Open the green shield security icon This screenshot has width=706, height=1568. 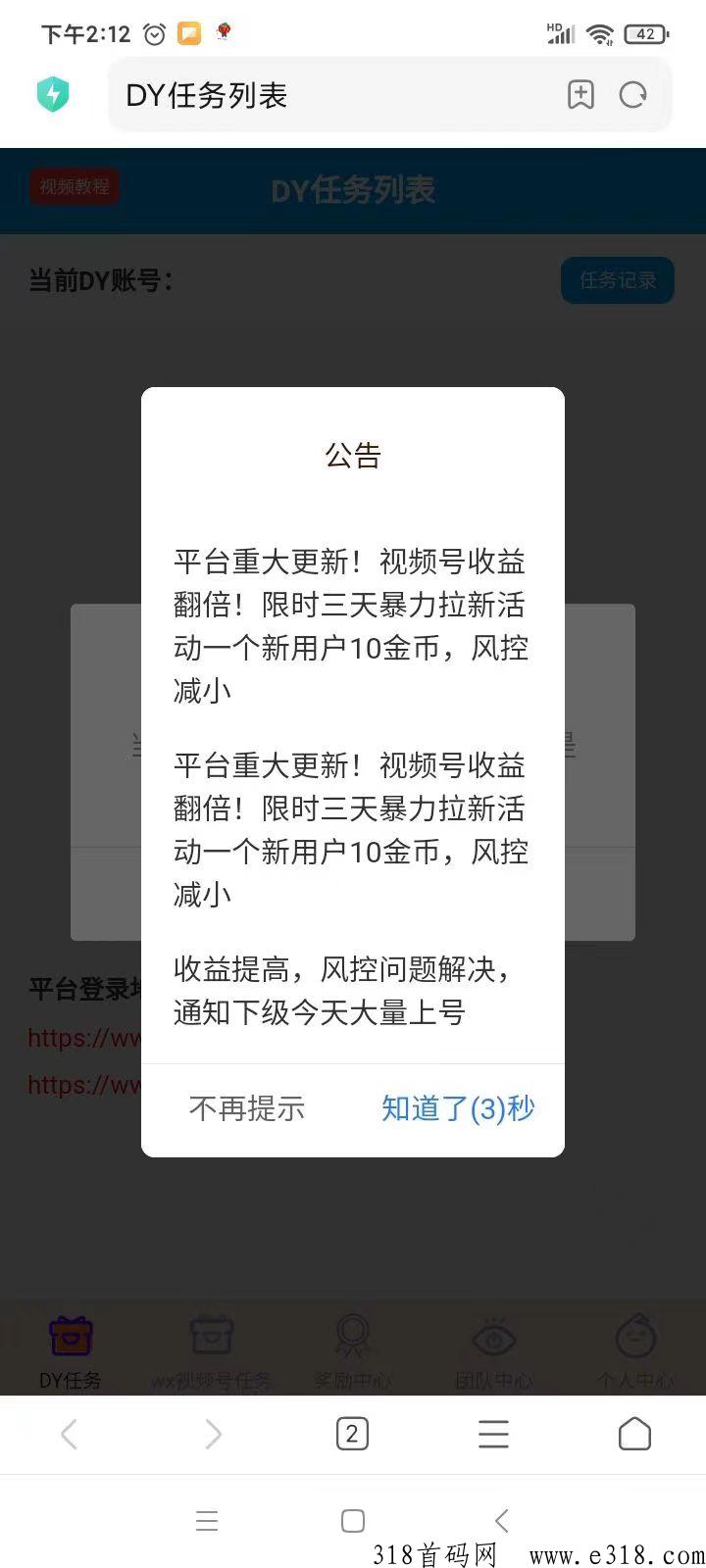click(x=53, y=95)
